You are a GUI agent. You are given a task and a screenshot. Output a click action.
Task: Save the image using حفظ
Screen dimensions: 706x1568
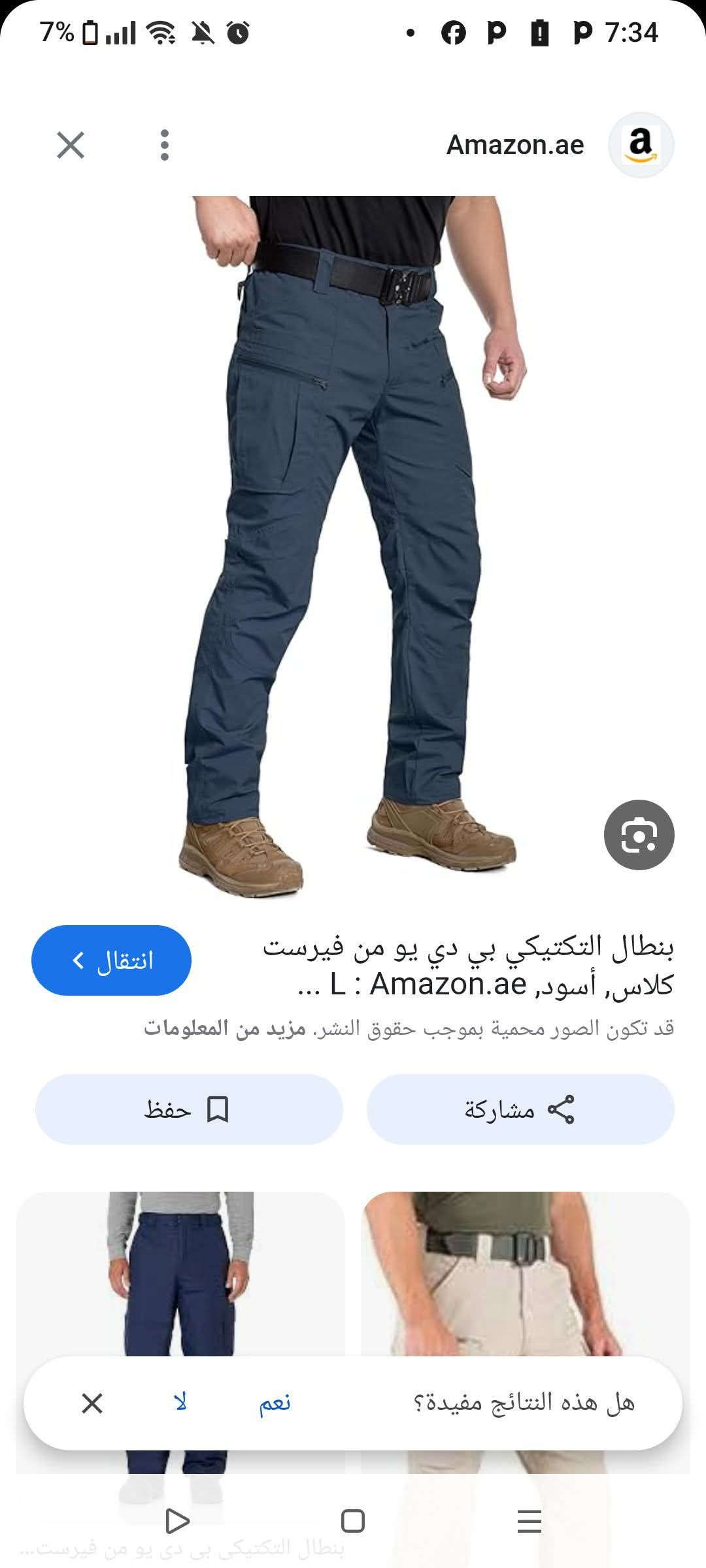pos(188,1109)
